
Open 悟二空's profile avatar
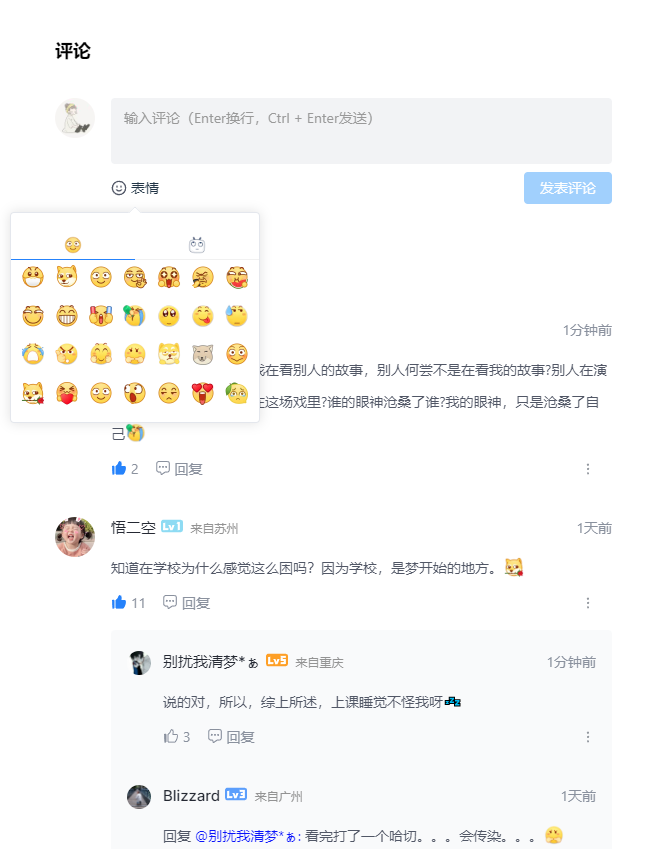[74, 537]
